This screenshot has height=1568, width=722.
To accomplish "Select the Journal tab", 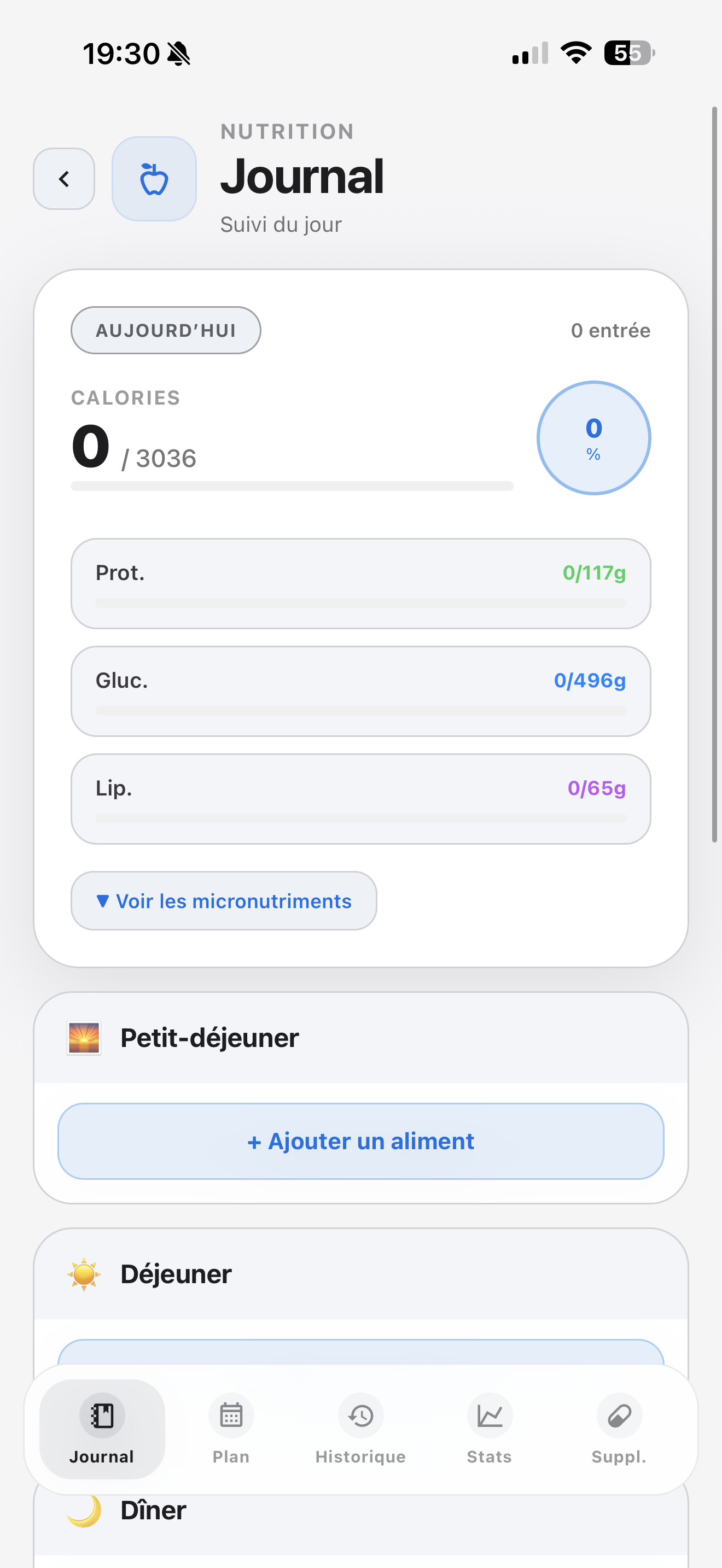I will pyautogui.click(x=102, y=1428).
